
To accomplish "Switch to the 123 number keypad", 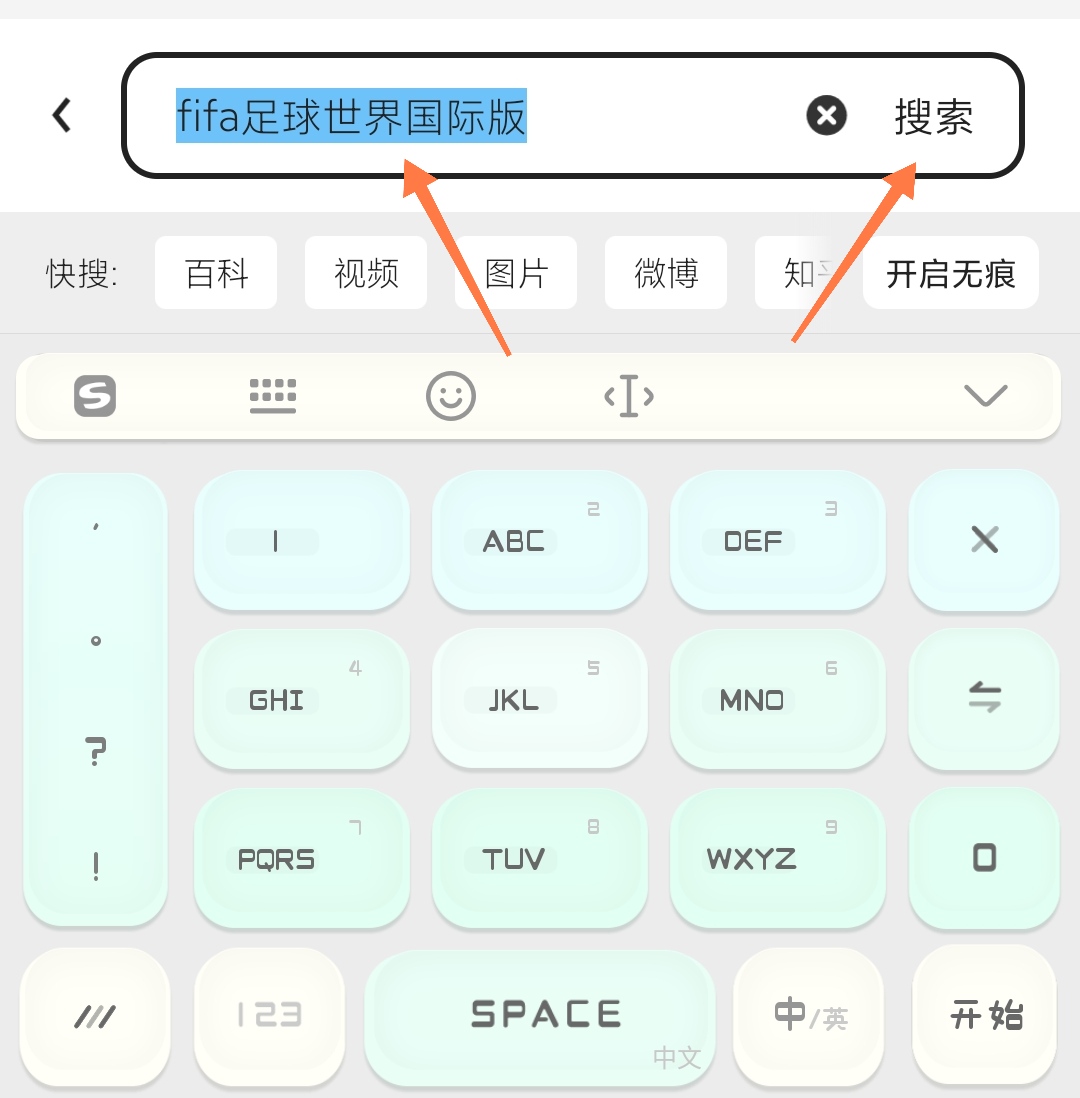I will [x=269, y=1015].
